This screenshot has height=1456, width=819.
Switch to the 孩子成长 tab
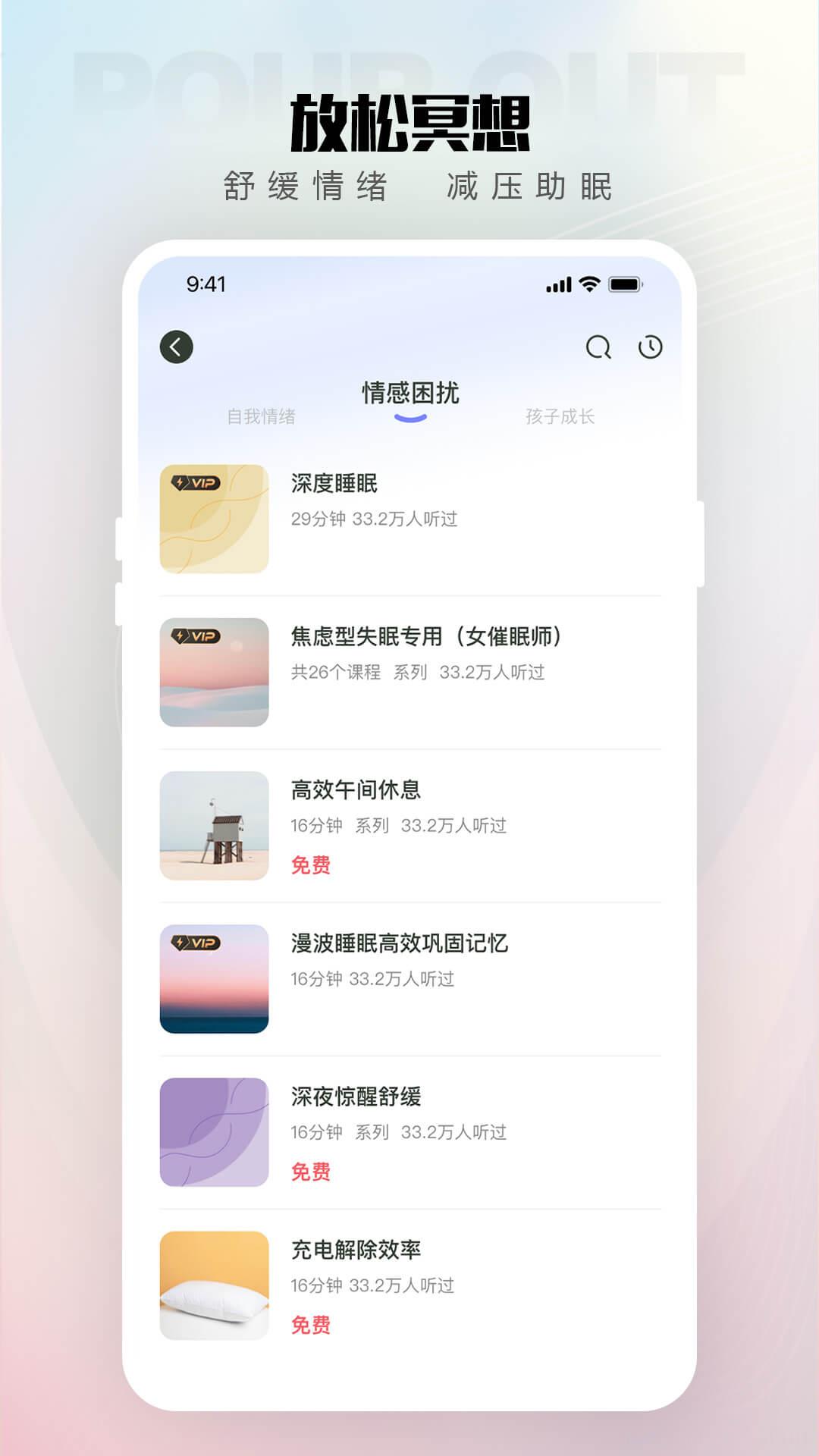click(560, 415)
